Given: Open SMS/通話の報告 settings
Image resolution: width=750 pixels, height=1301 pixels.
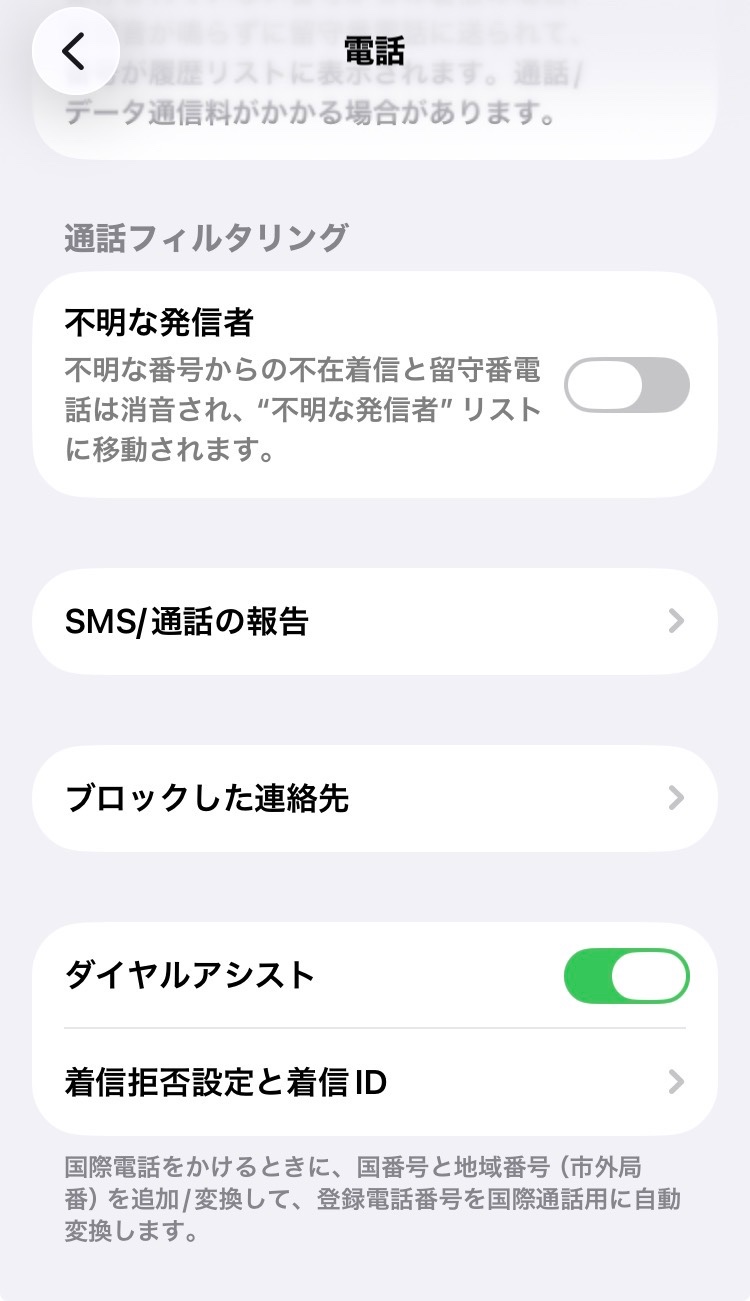Looking at the screenshot, I should (x=375, y=622).
